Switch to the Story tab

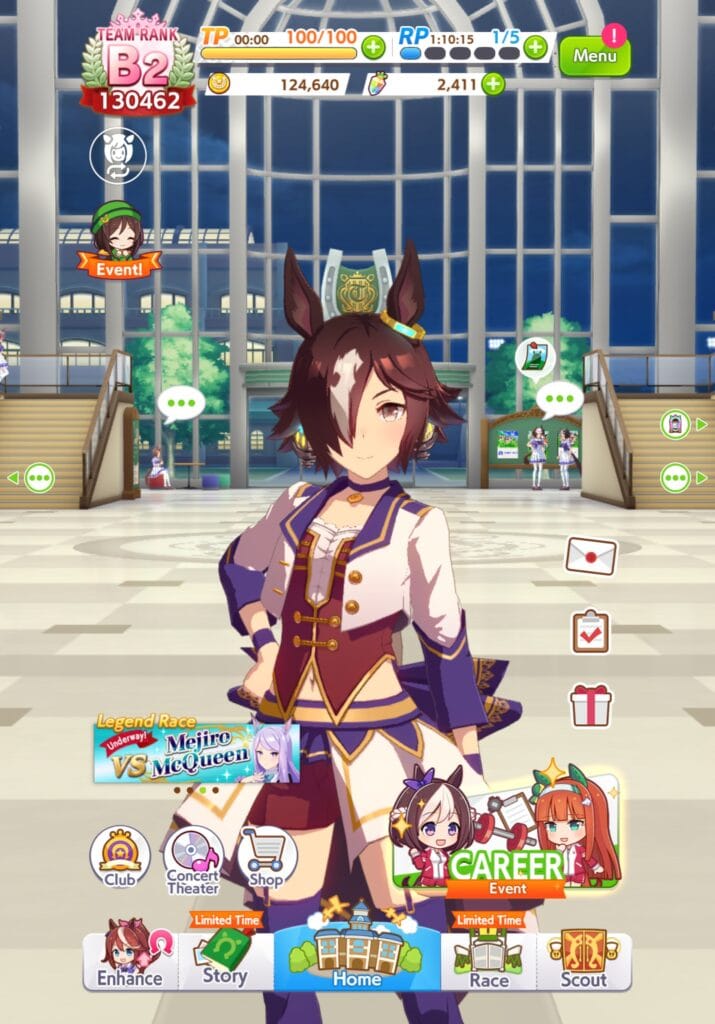224,960
